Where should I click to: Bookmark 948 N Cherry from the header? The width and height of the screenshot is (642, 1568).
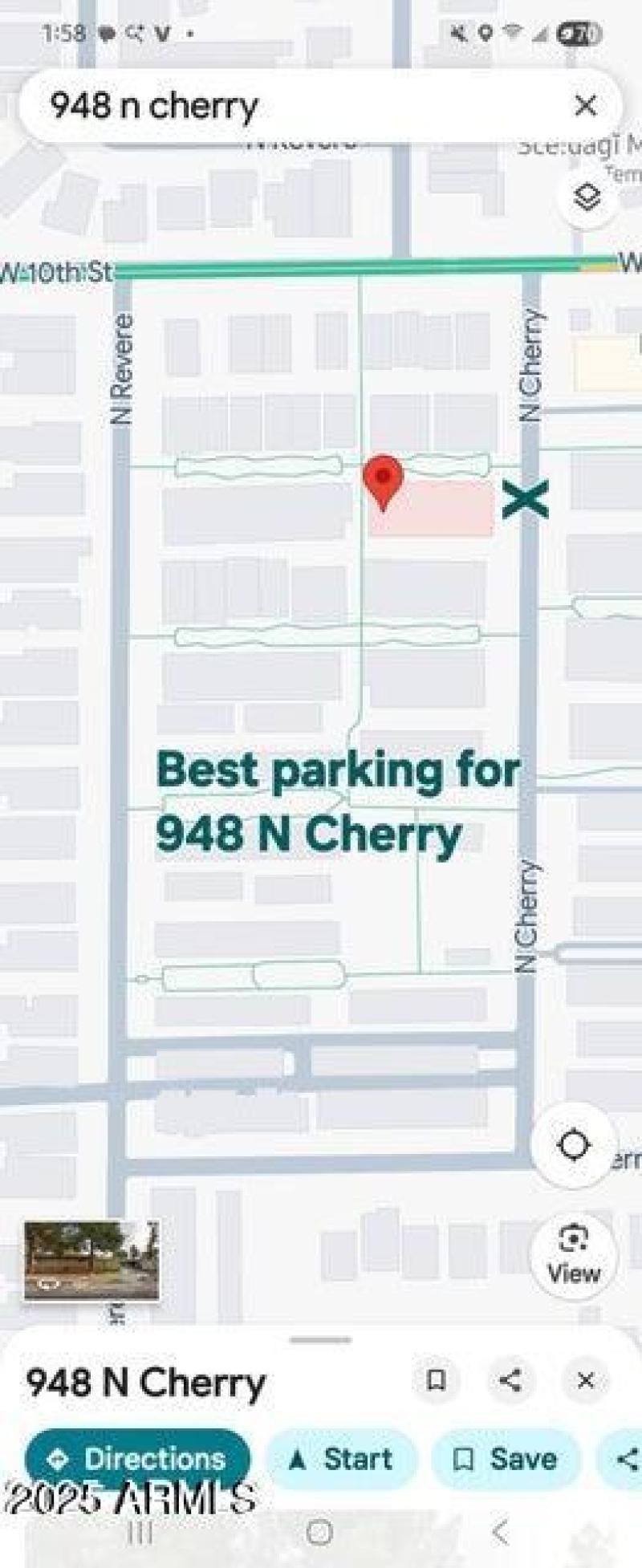[436, 1380]
